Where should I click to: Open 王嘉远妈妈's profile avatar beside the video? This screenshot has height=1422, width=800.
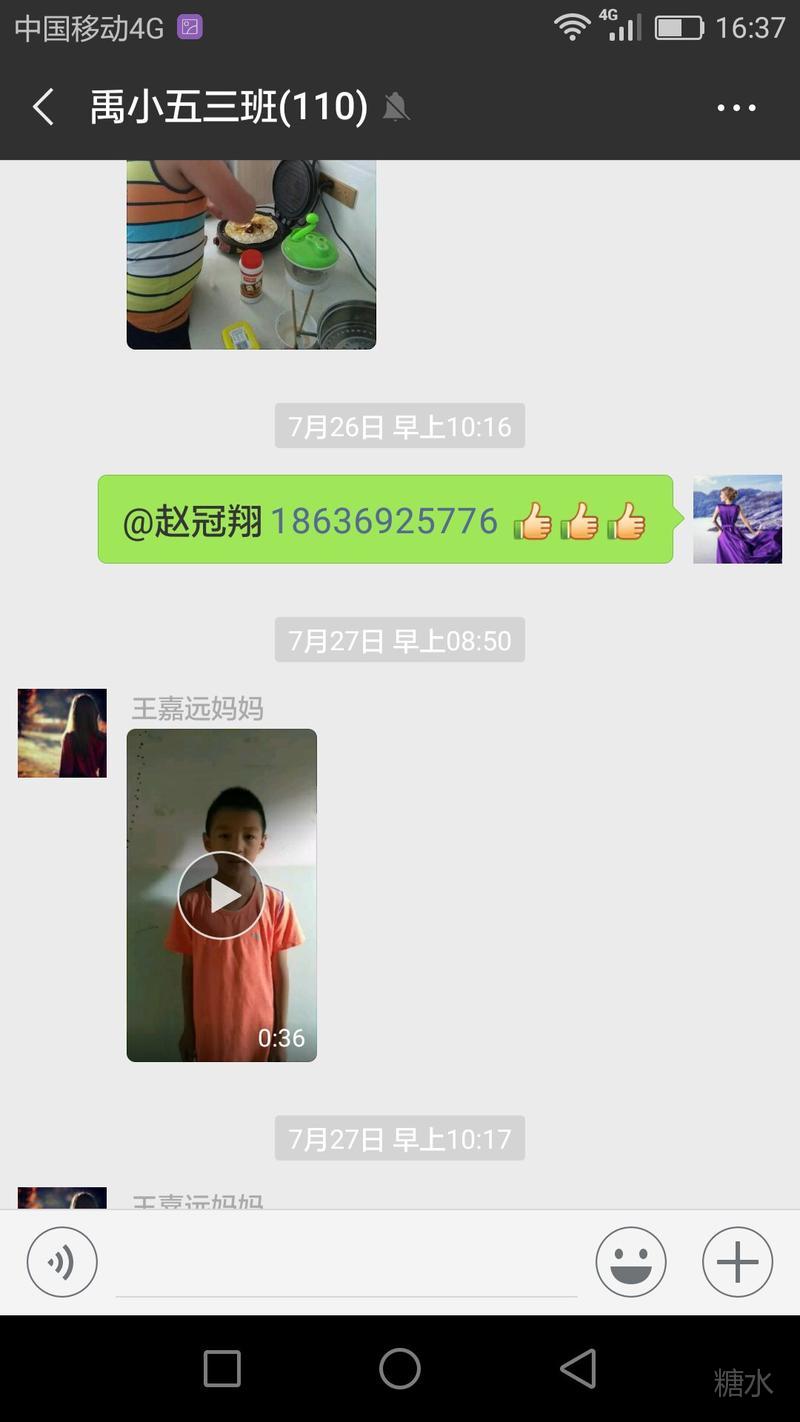pos(62,733)
